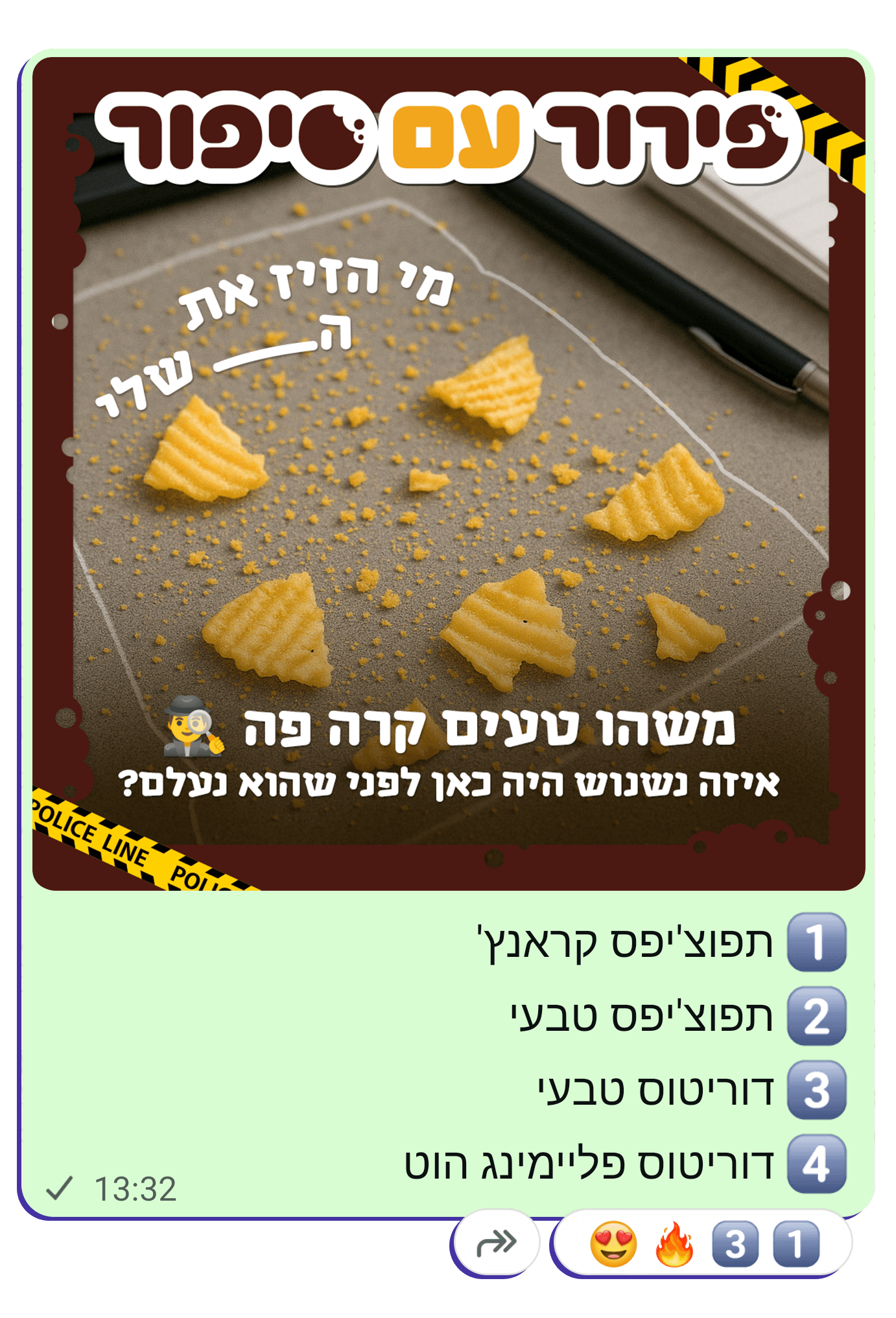Forward this message with the arrow button
Screen dimensions: 896x1318
click(x=497, y=1243)
